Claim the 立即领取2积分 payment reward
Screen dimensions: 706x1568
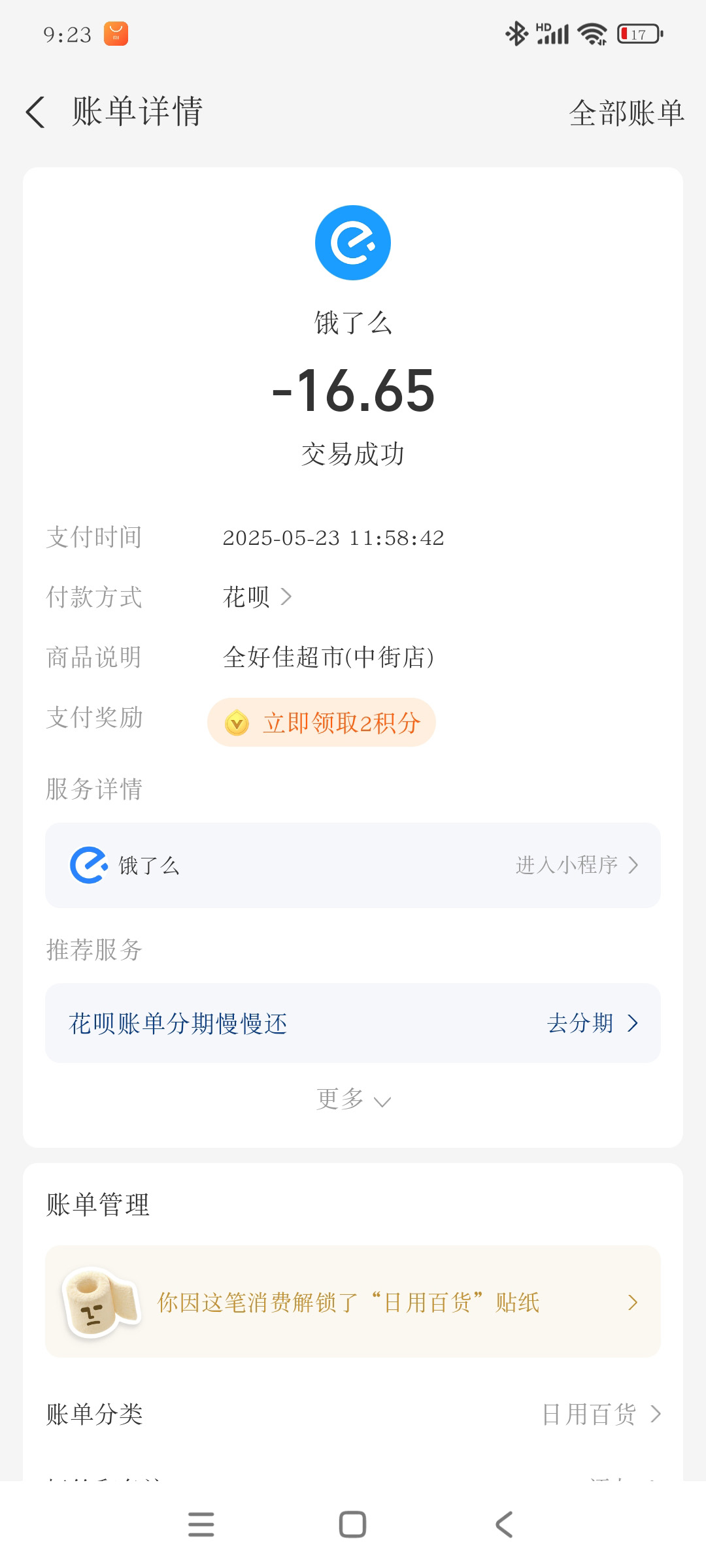click(x=322, y=723)
